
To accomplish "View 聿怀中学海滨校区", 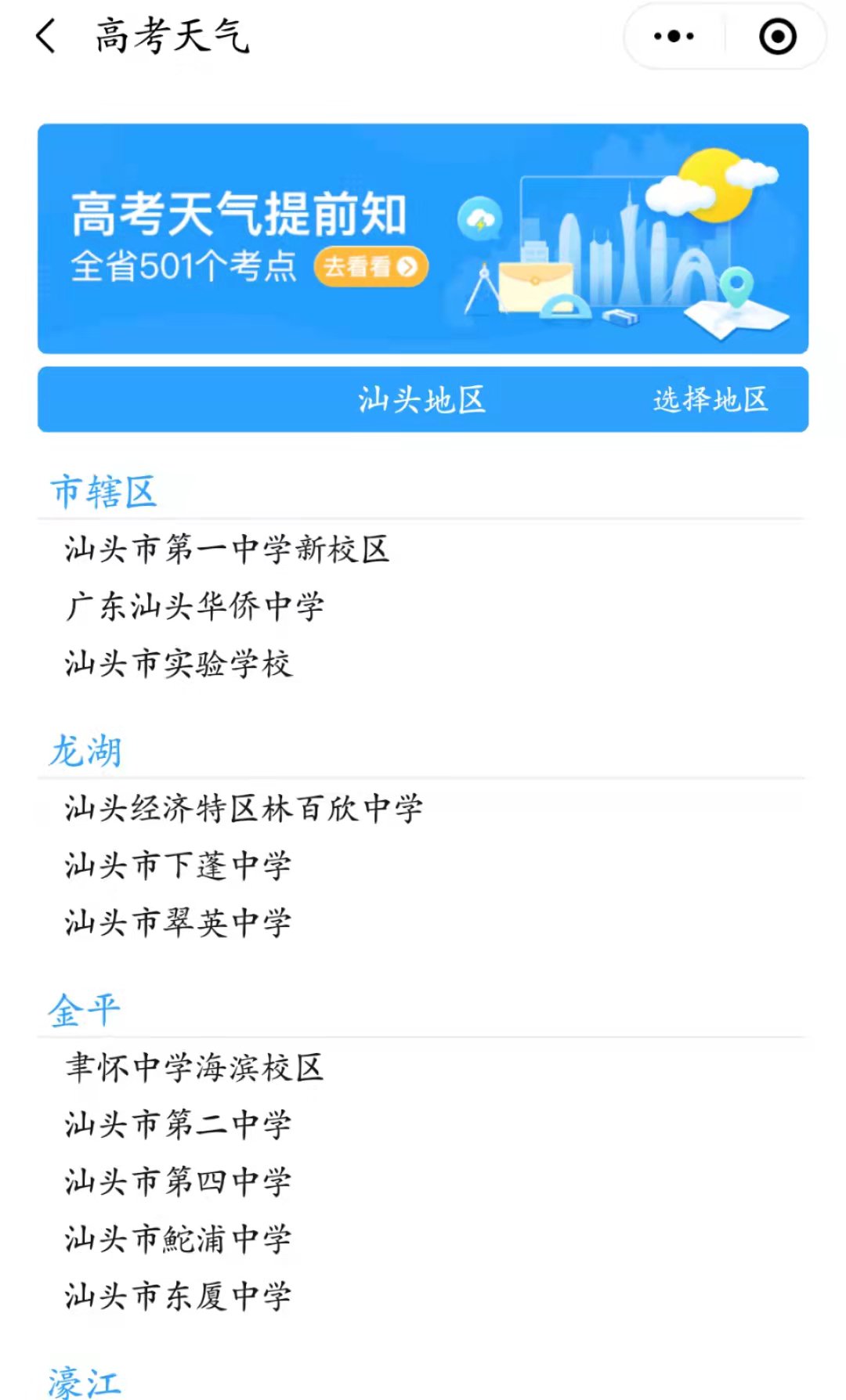I will click(194, 1067).
